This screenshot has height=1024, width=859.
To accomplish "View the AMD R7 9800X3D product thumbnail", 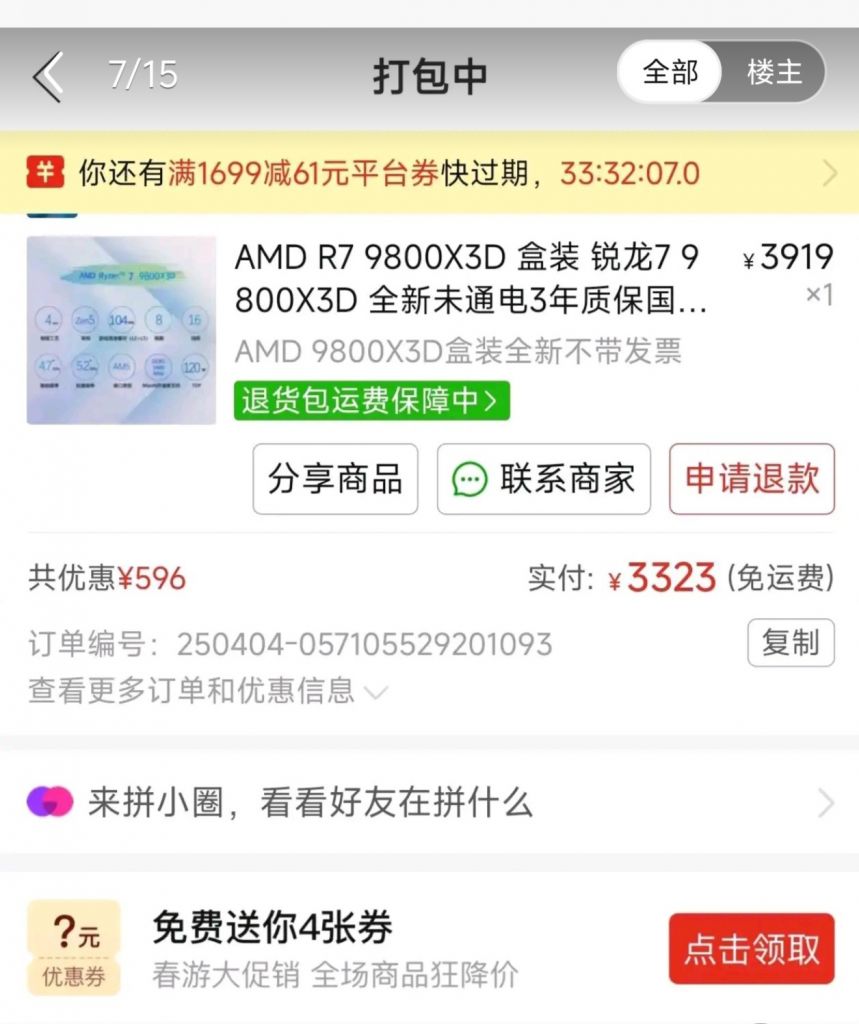I will (x=120, y=330).
